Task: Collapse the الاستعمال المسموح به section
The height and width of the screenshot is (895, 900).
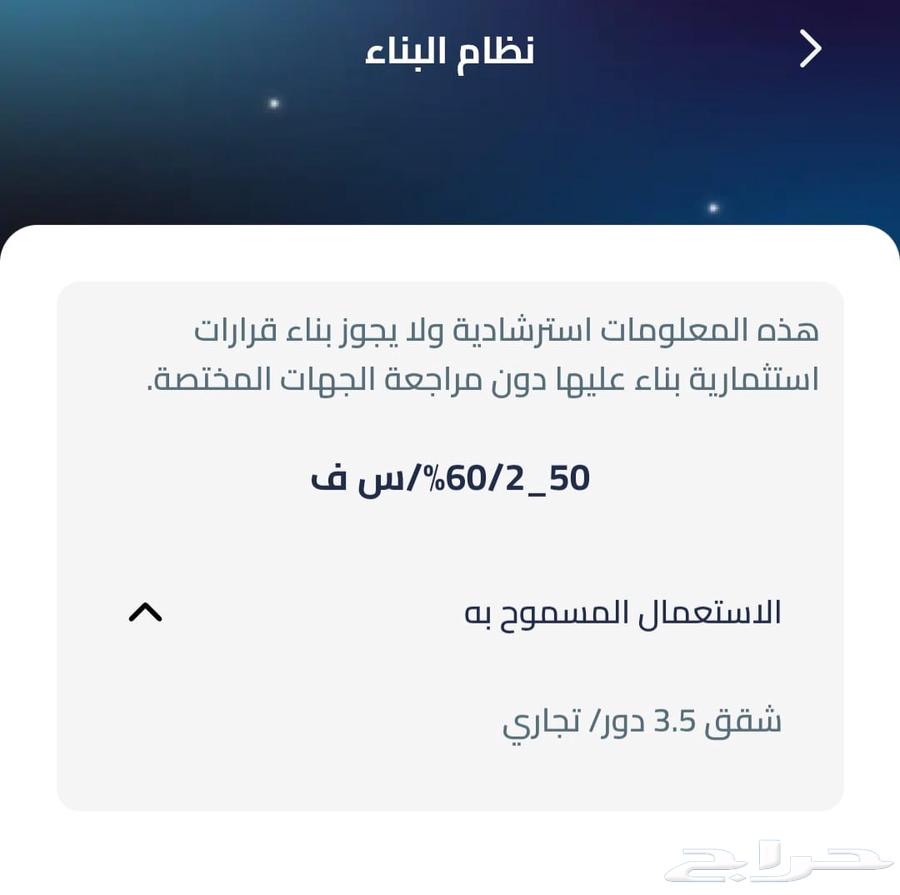Action: click(145, 612)
